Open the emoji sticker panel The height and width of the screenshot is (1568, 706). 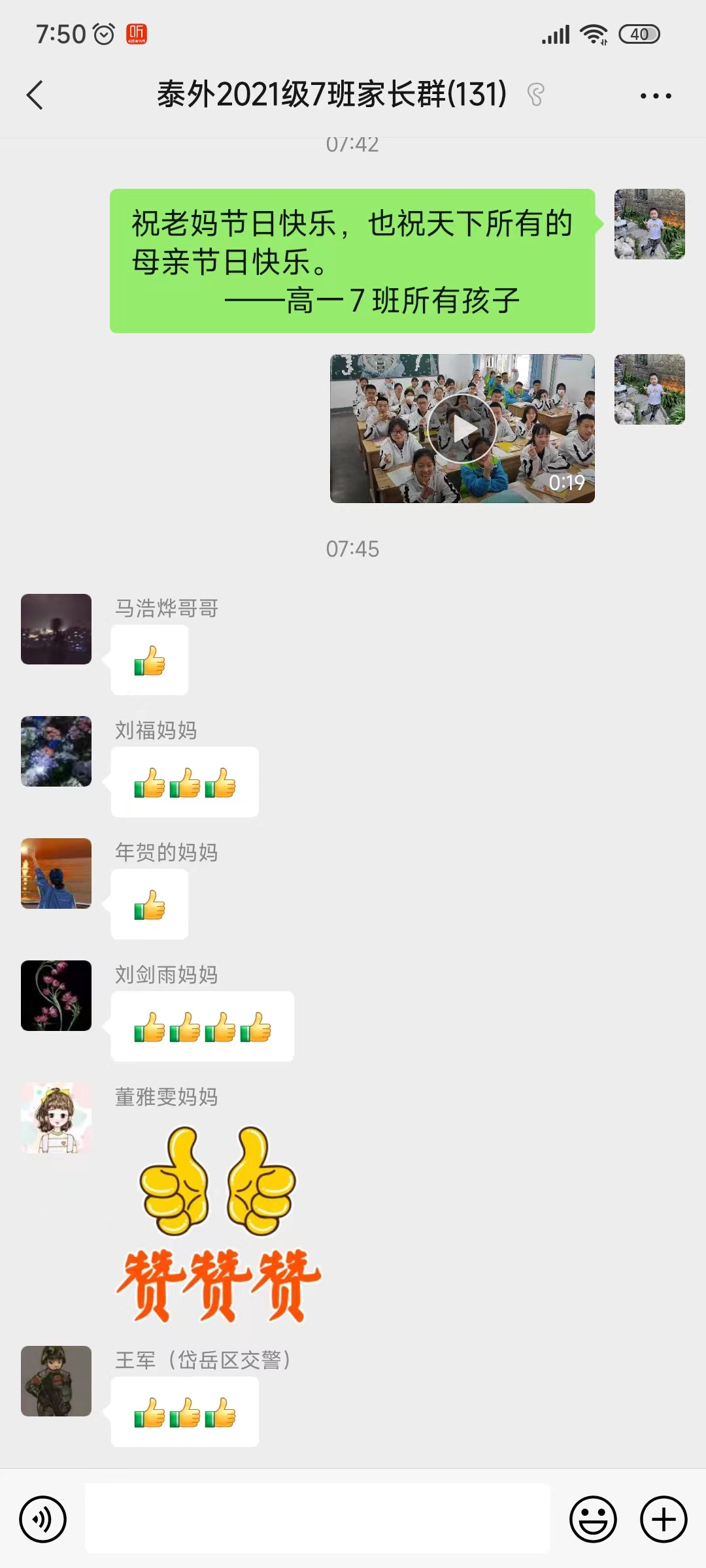point(593,1519)
